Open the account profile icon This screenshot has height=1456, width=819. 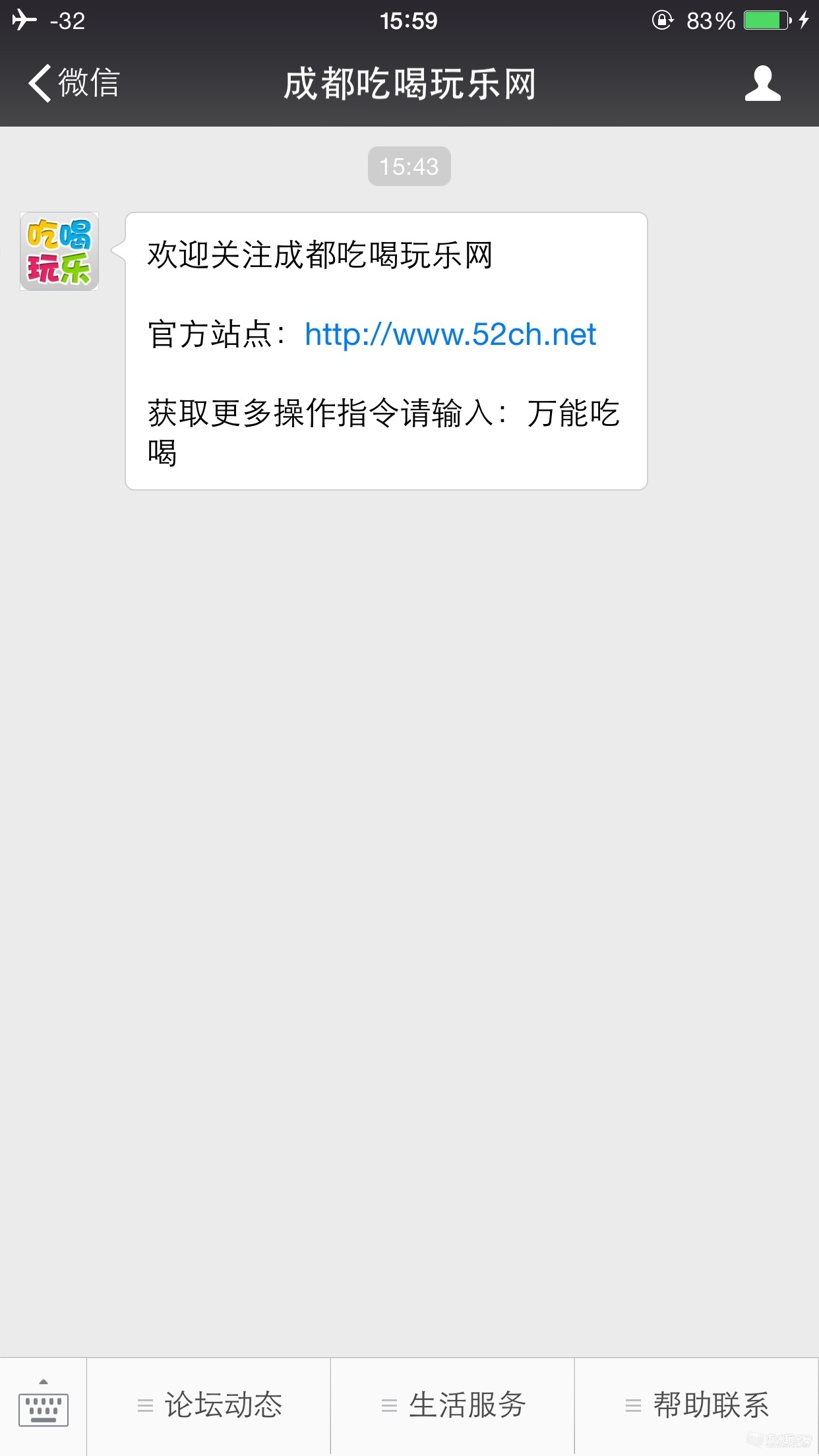(x=762, y=84)
